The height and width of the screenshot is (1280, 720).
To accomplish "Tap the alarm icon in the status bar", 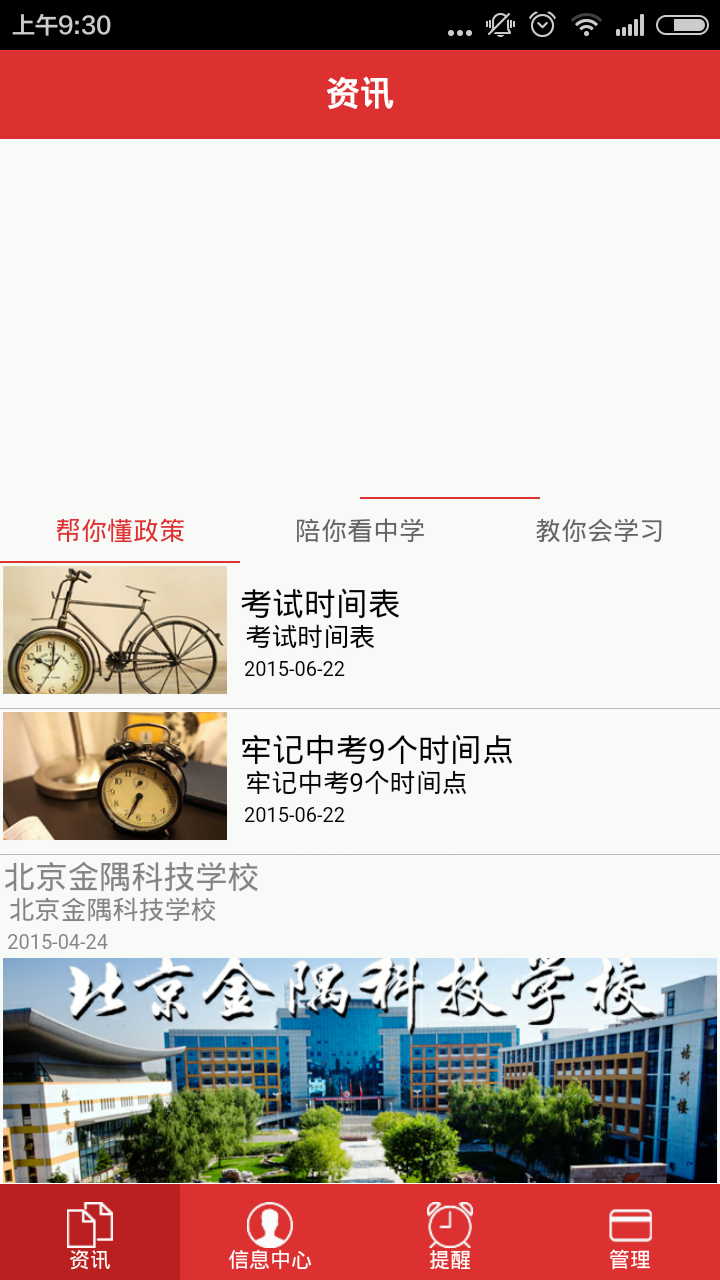I will tap(541, 25).
